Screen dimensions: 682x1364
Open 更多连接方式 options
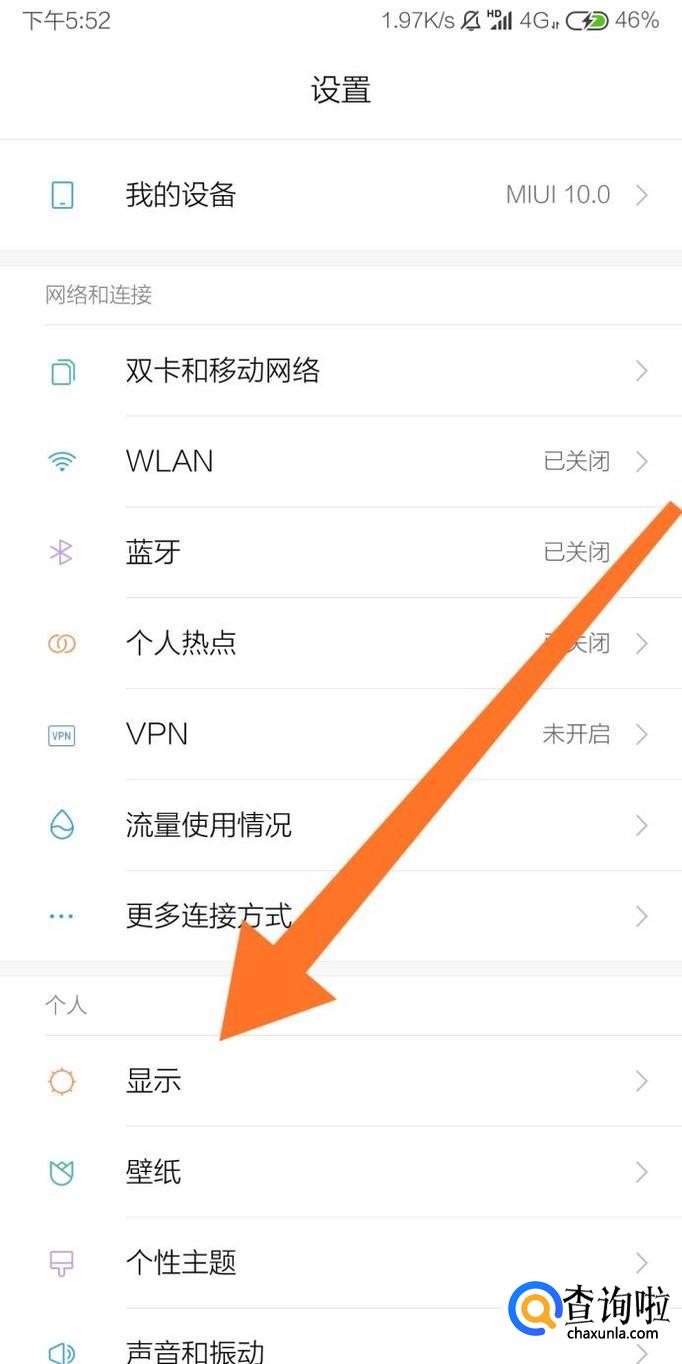click(210, 916)
